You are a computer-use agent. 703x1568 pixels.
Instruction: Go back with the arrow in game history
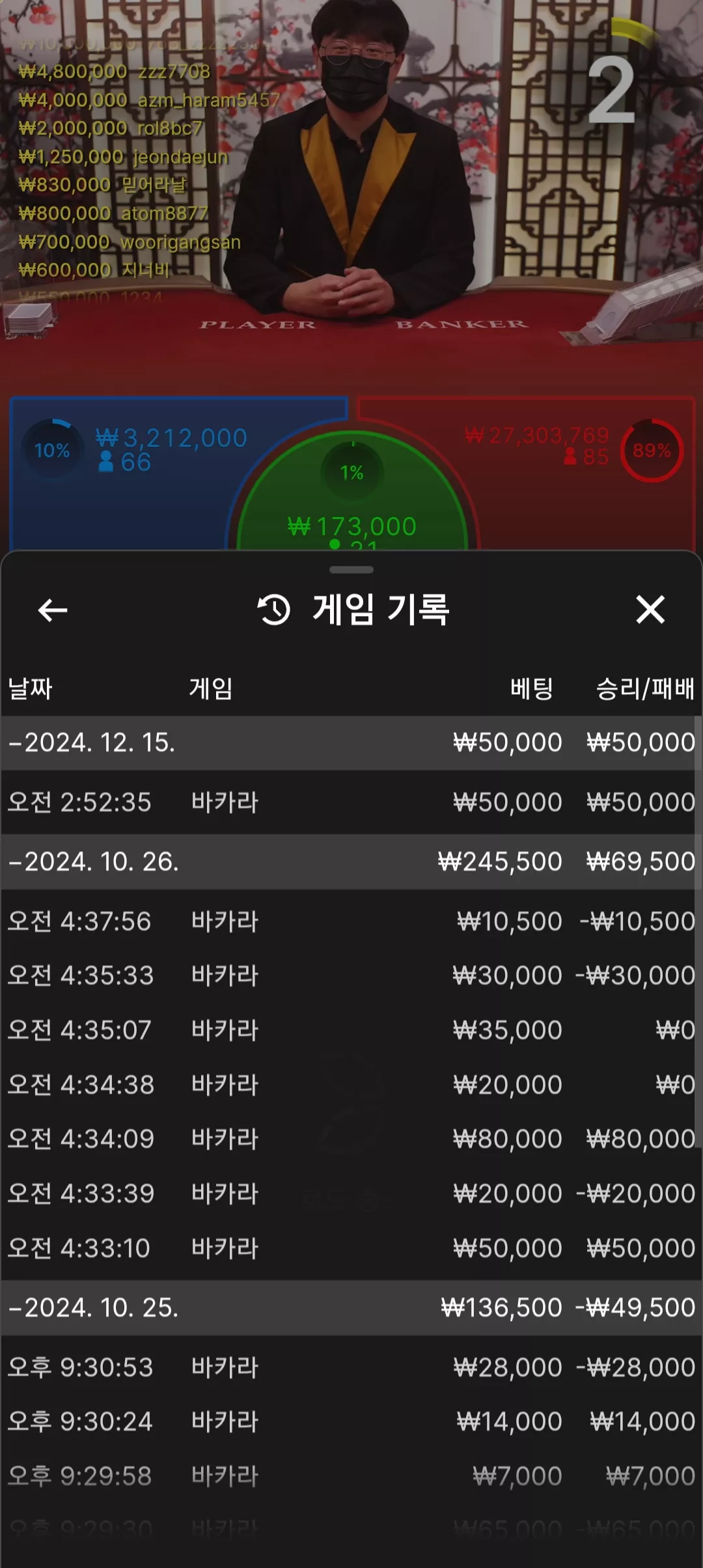coord(53,610)
